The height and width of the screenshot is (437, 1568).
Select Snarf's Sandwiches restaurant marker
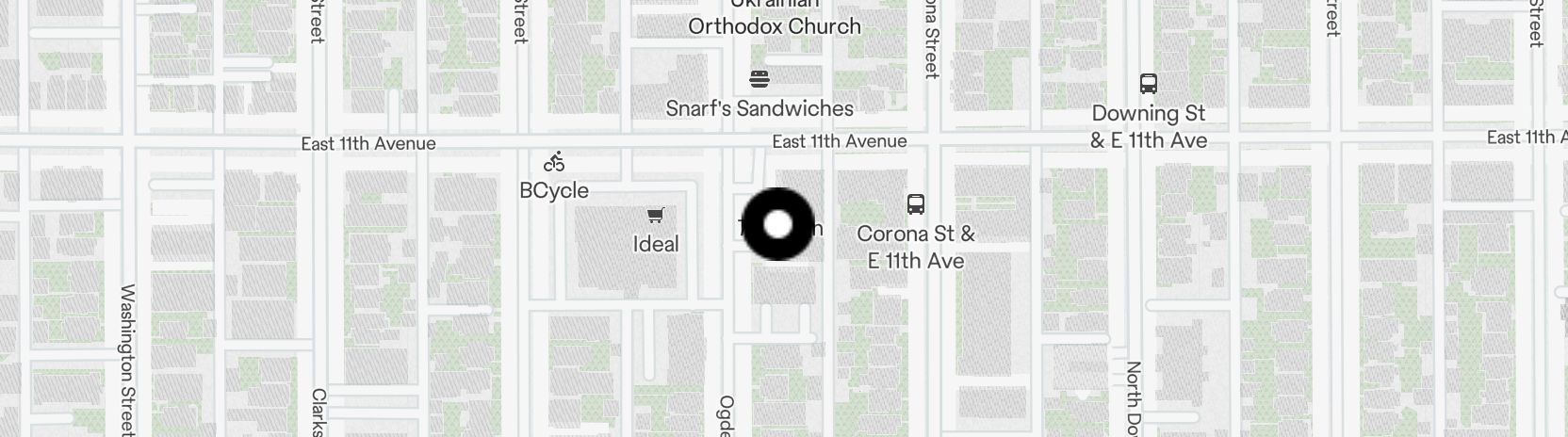click(x=759, y=79)
